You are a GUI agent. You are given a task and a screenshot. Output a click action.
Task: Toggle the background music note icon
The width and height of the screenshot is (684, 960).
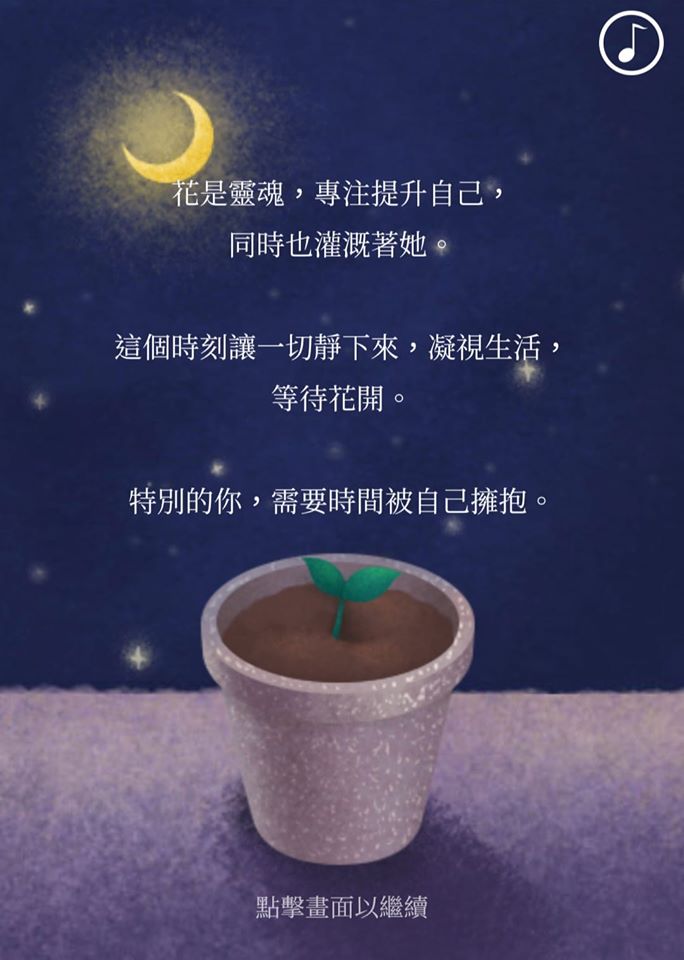[631, 43]
